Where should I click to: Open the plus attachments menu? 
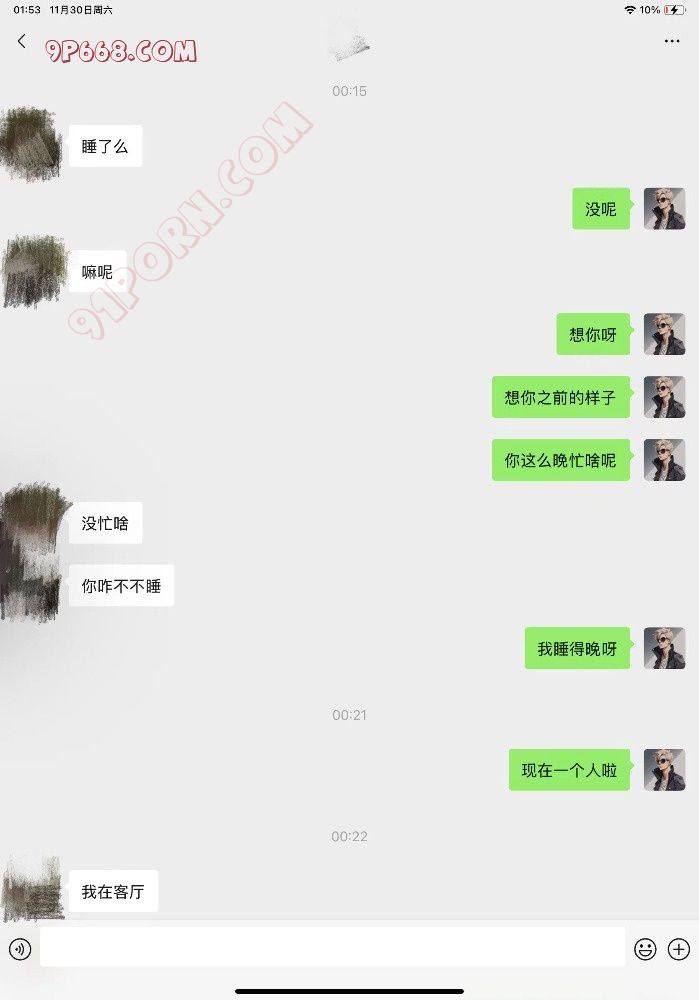(x=679, y=948)
